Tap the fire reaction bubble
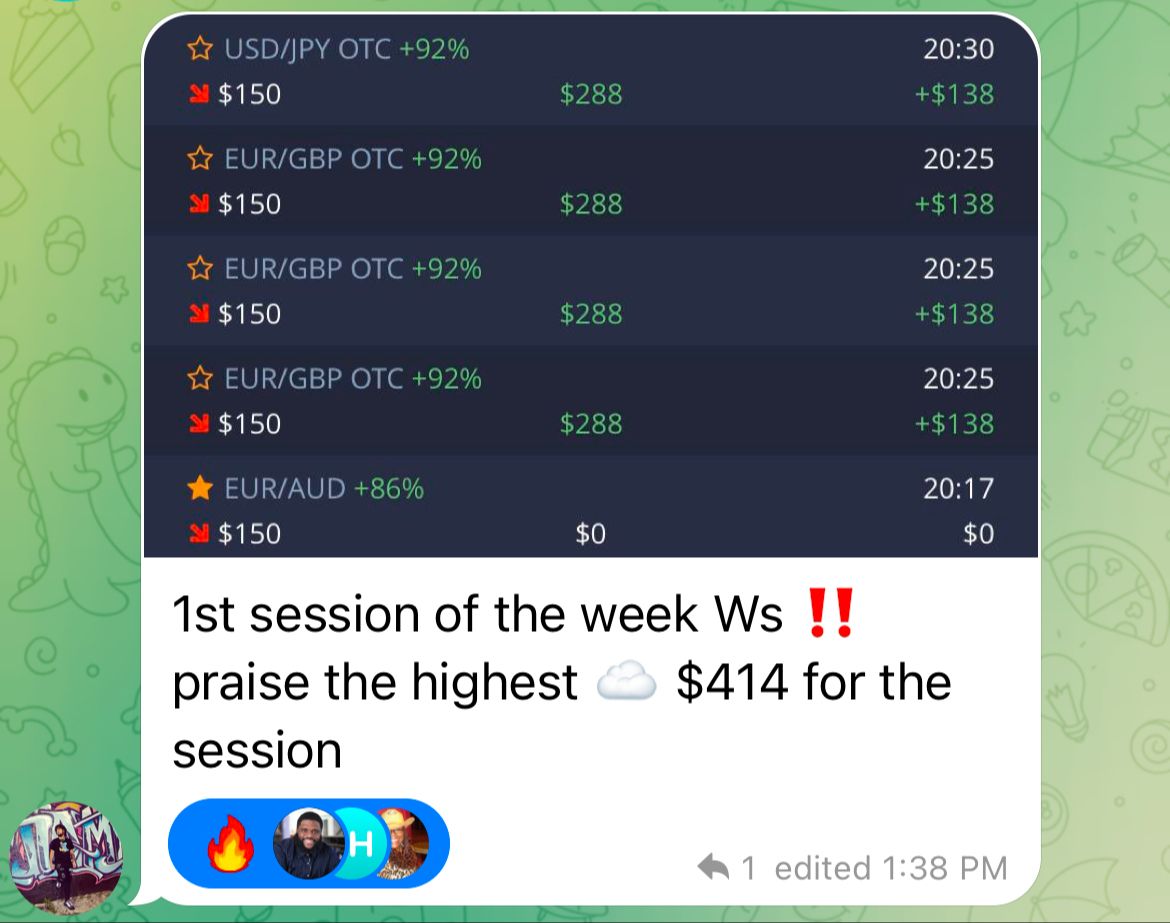Viewport: 1170px width, 923px height. click(308, 843)
